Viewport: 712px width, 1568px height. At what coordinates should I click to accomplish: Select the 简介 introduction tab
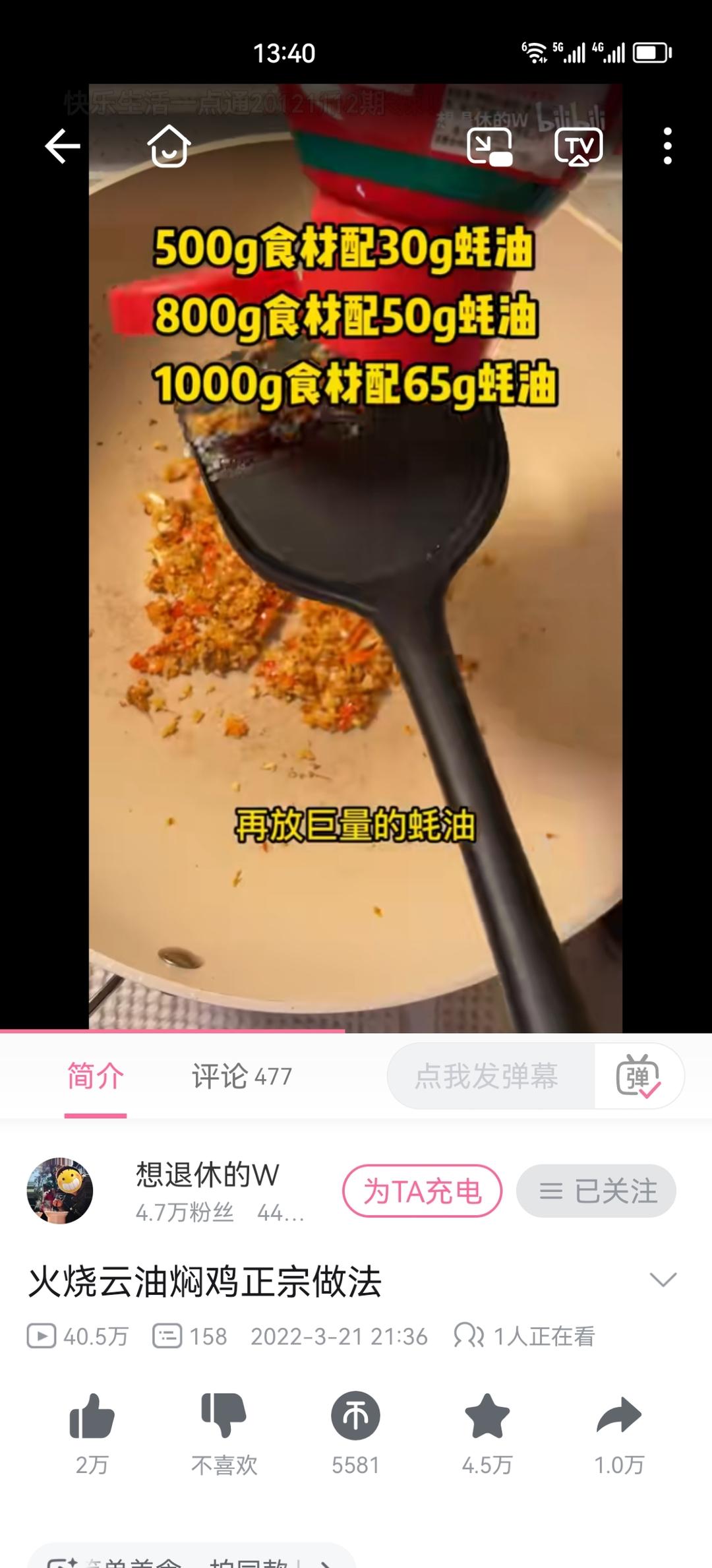[94, 1073]
